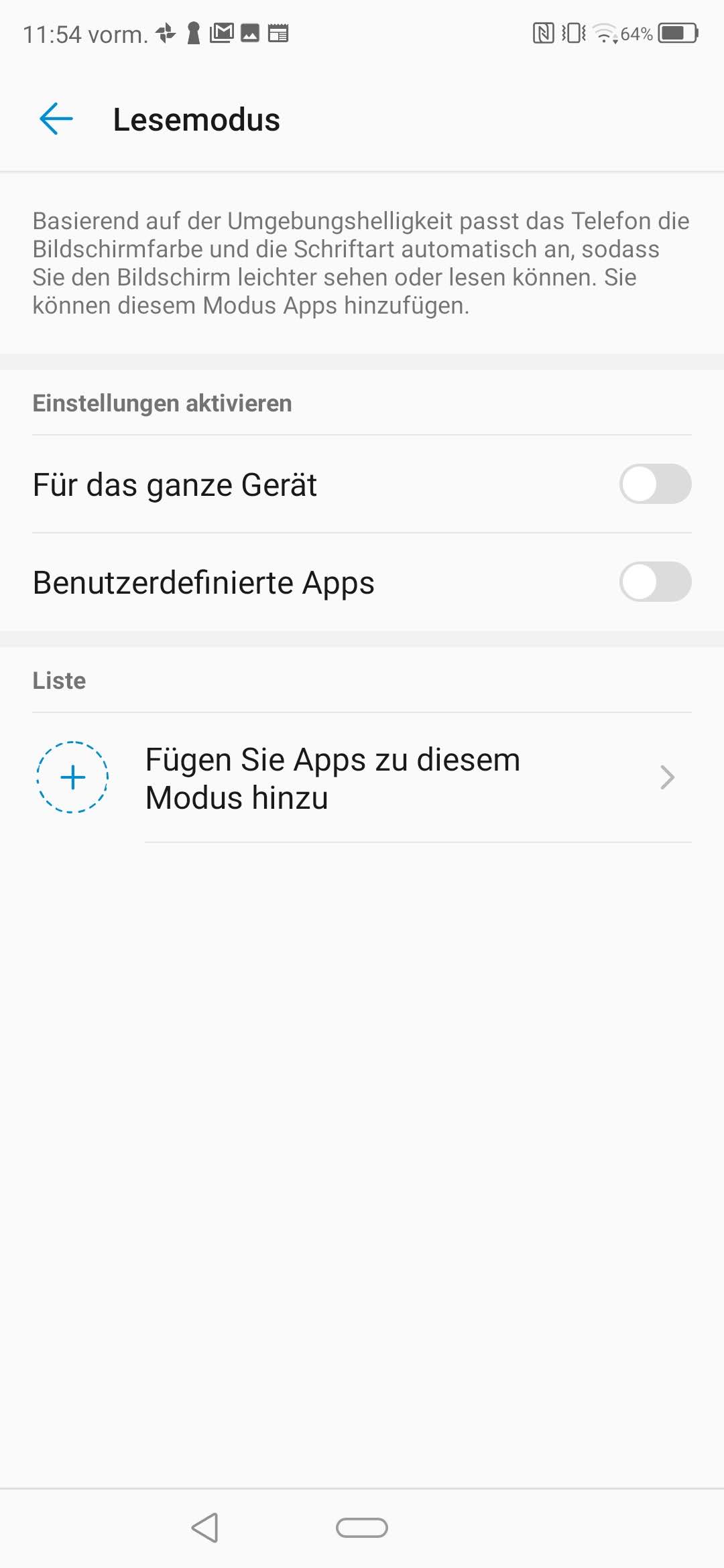724x1568 pixels.
Task: Turn on Benutzerdefinierte Apps toggle
Action: pos(654,582)
